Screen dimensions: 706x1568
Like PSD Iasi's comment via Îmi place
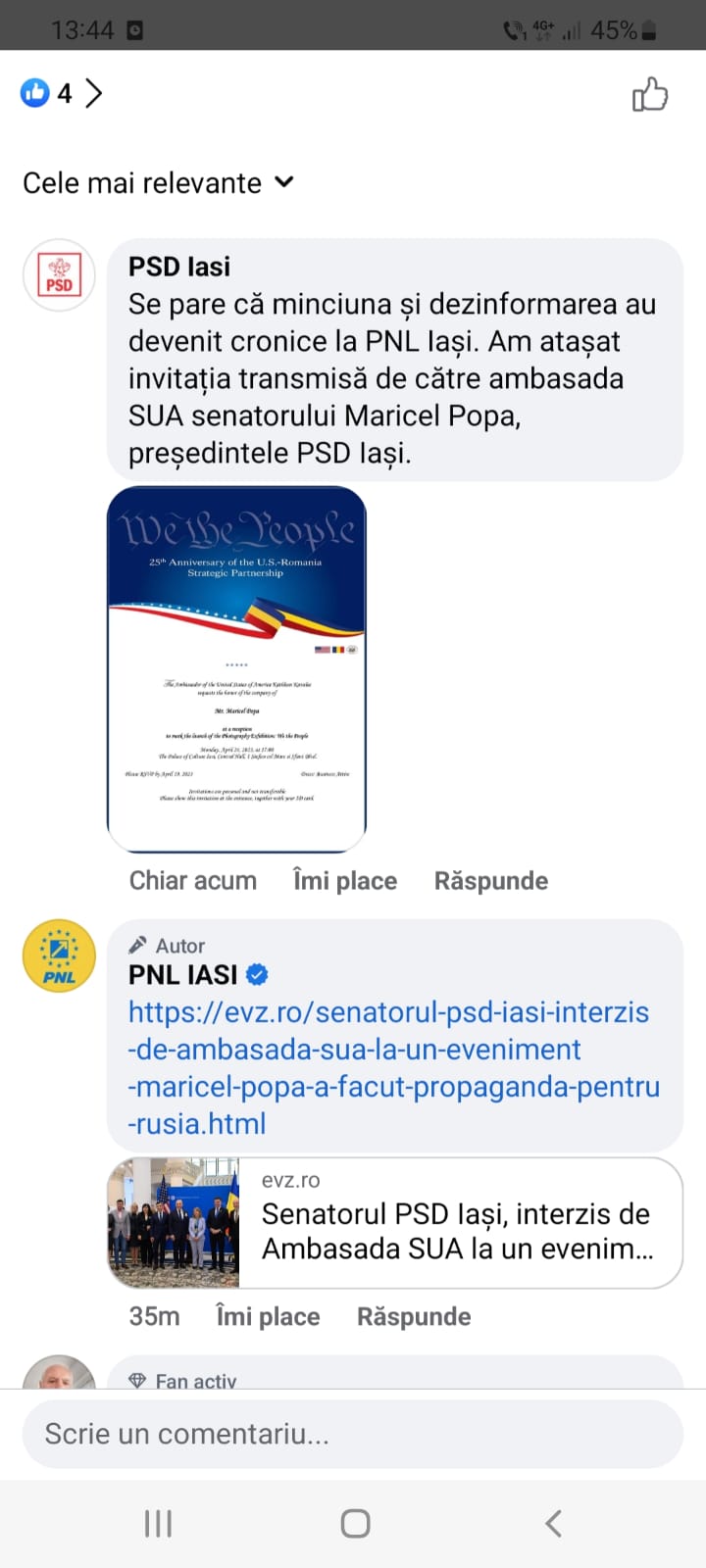click(345, 881)
